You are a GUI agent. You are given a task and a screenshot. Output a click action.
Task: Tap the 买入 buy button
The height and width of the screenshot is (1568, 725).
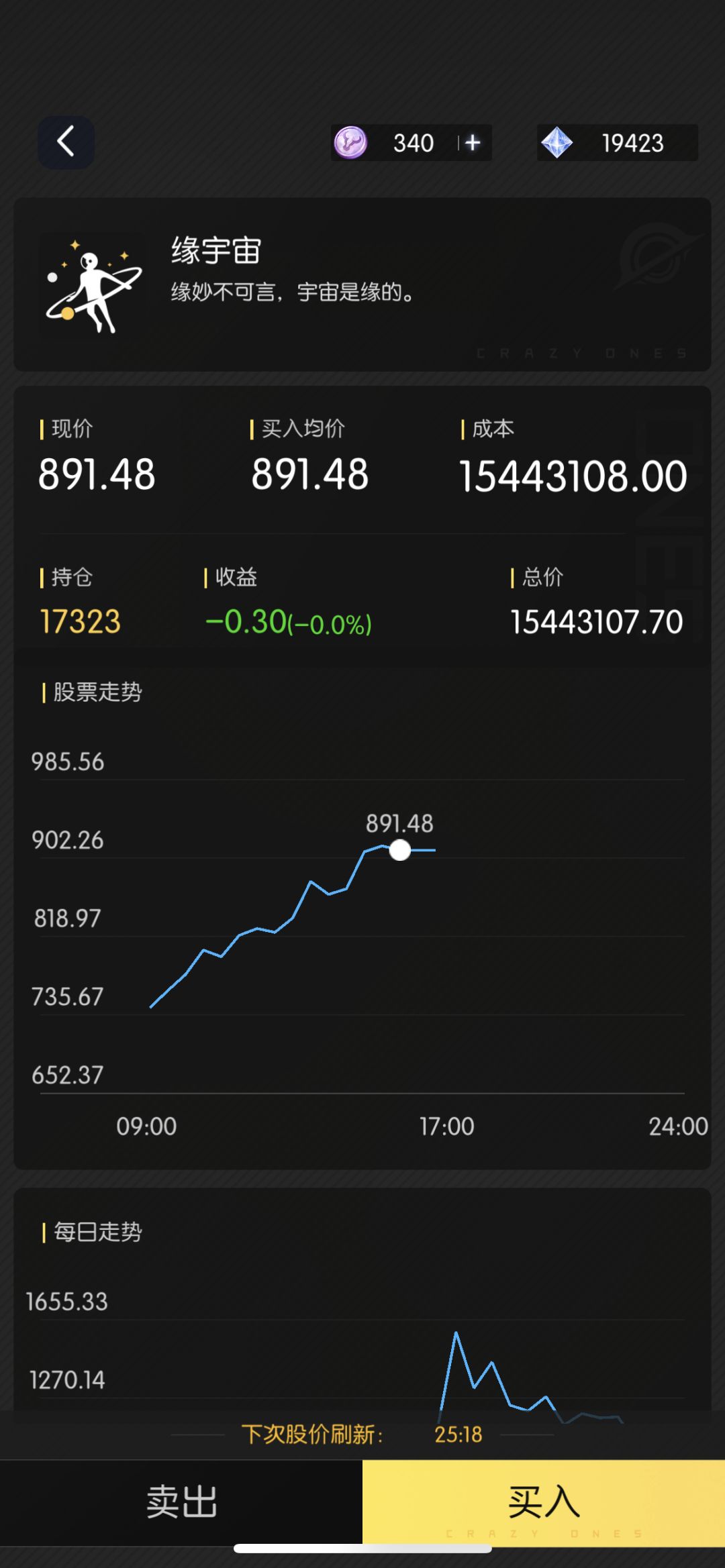[544, 1503]
